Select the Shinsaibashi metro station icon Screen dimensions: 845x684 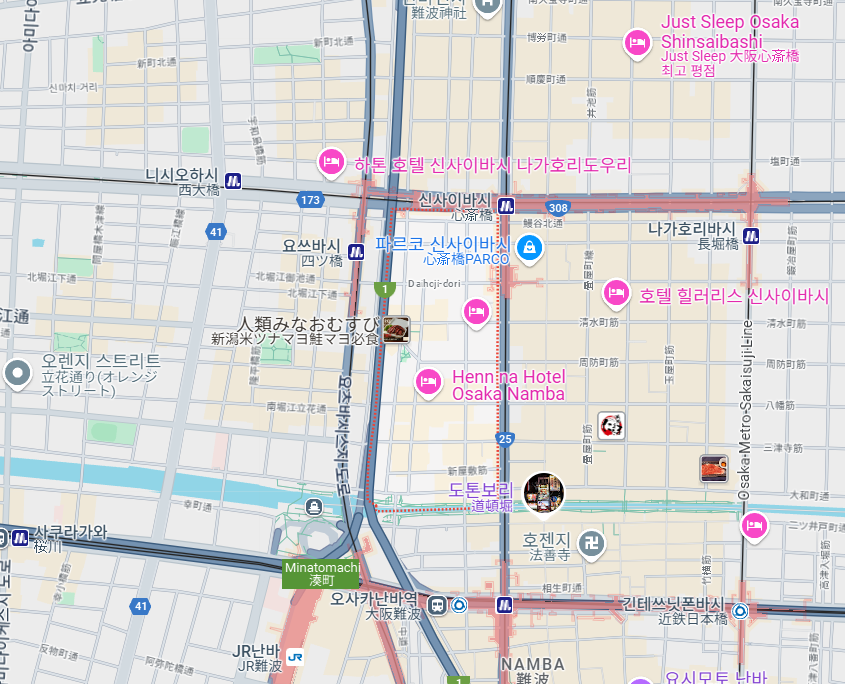(506, 206)
